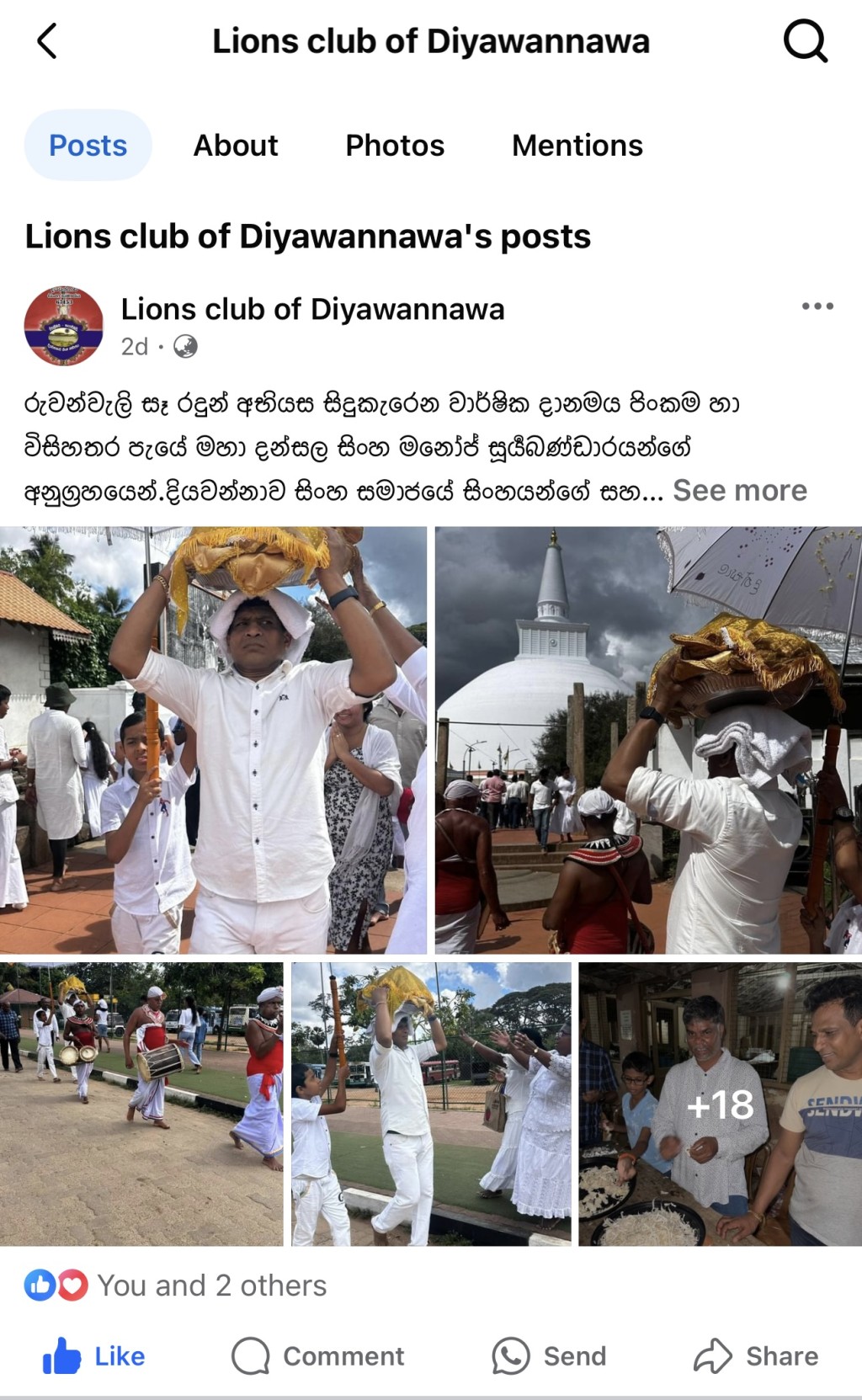Go back using the top-left arrow
This screenshot has height=1400, width=862.
click(47, 40)
